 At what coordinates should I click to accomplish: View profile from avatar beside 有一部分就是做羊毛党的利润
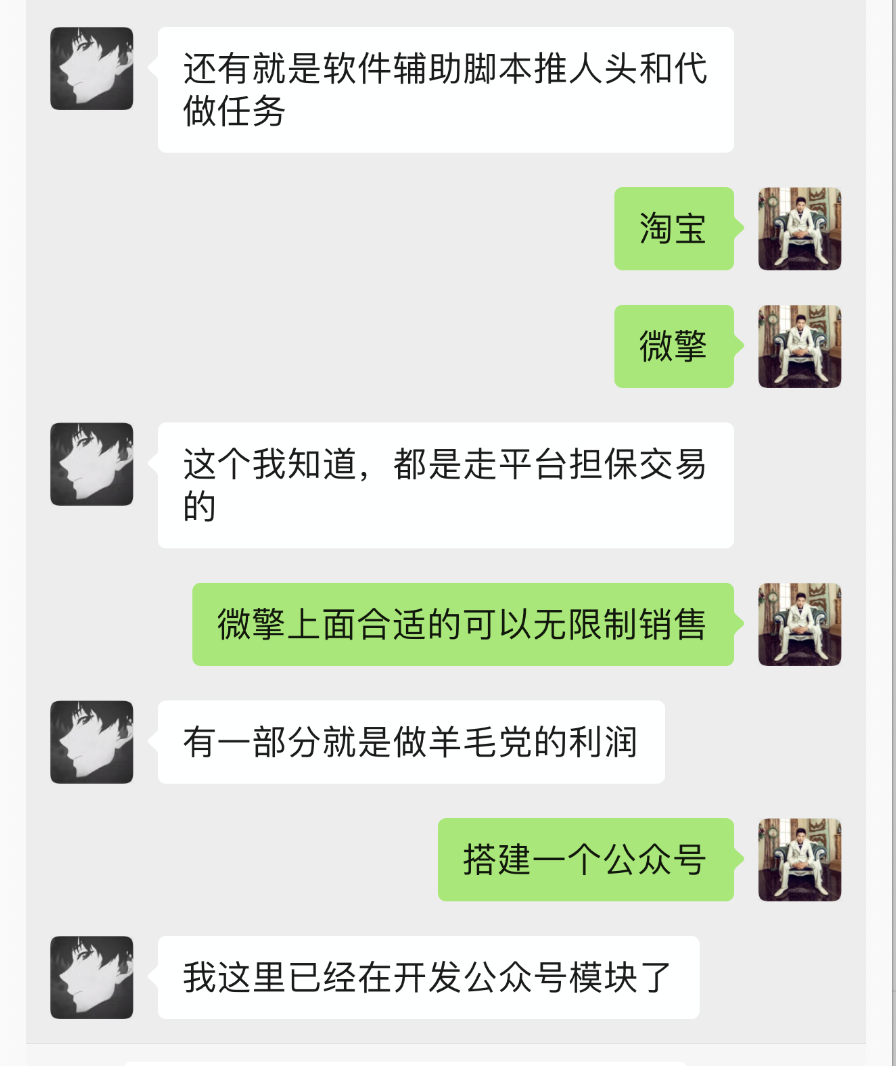[92, 742]
